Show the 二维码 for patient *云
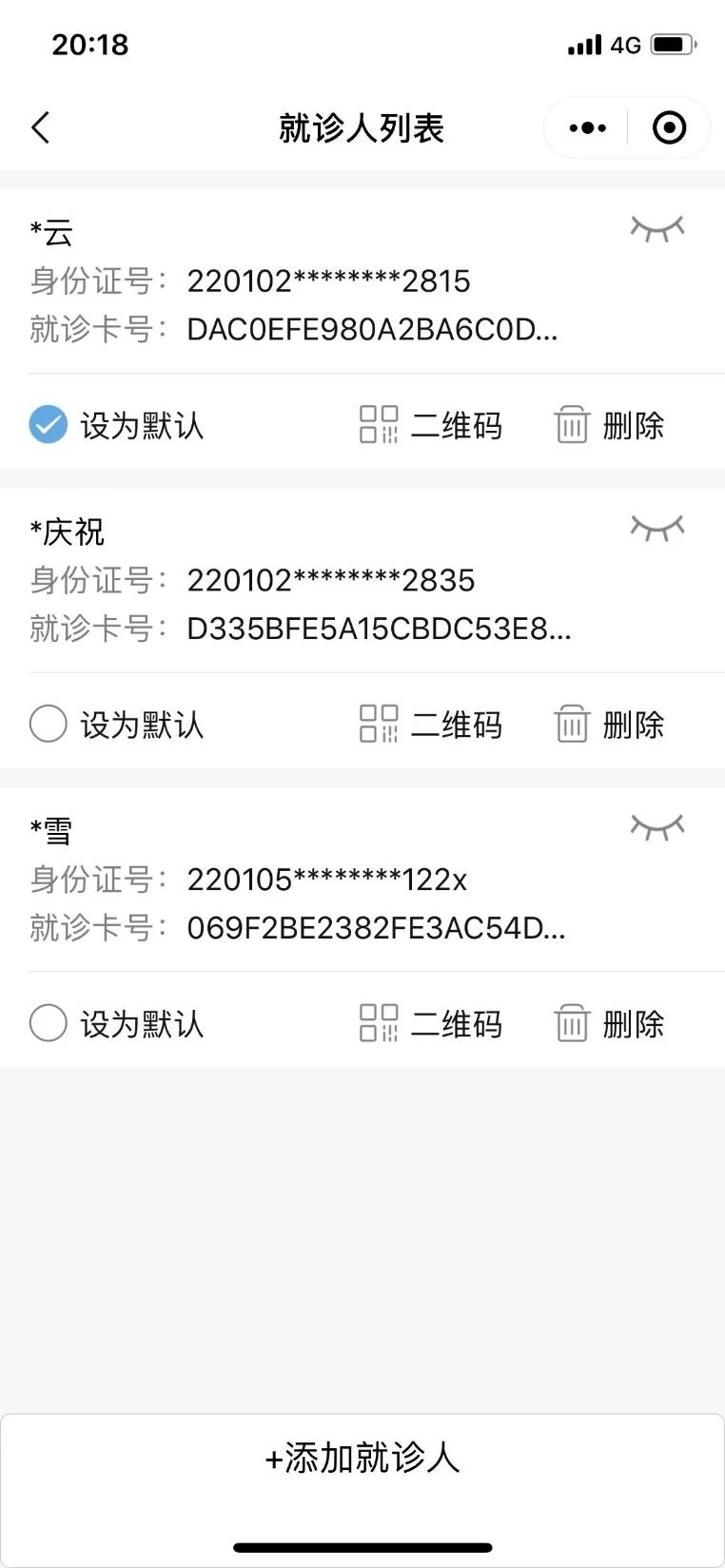 pyautogui.click(x=431, y=425)
